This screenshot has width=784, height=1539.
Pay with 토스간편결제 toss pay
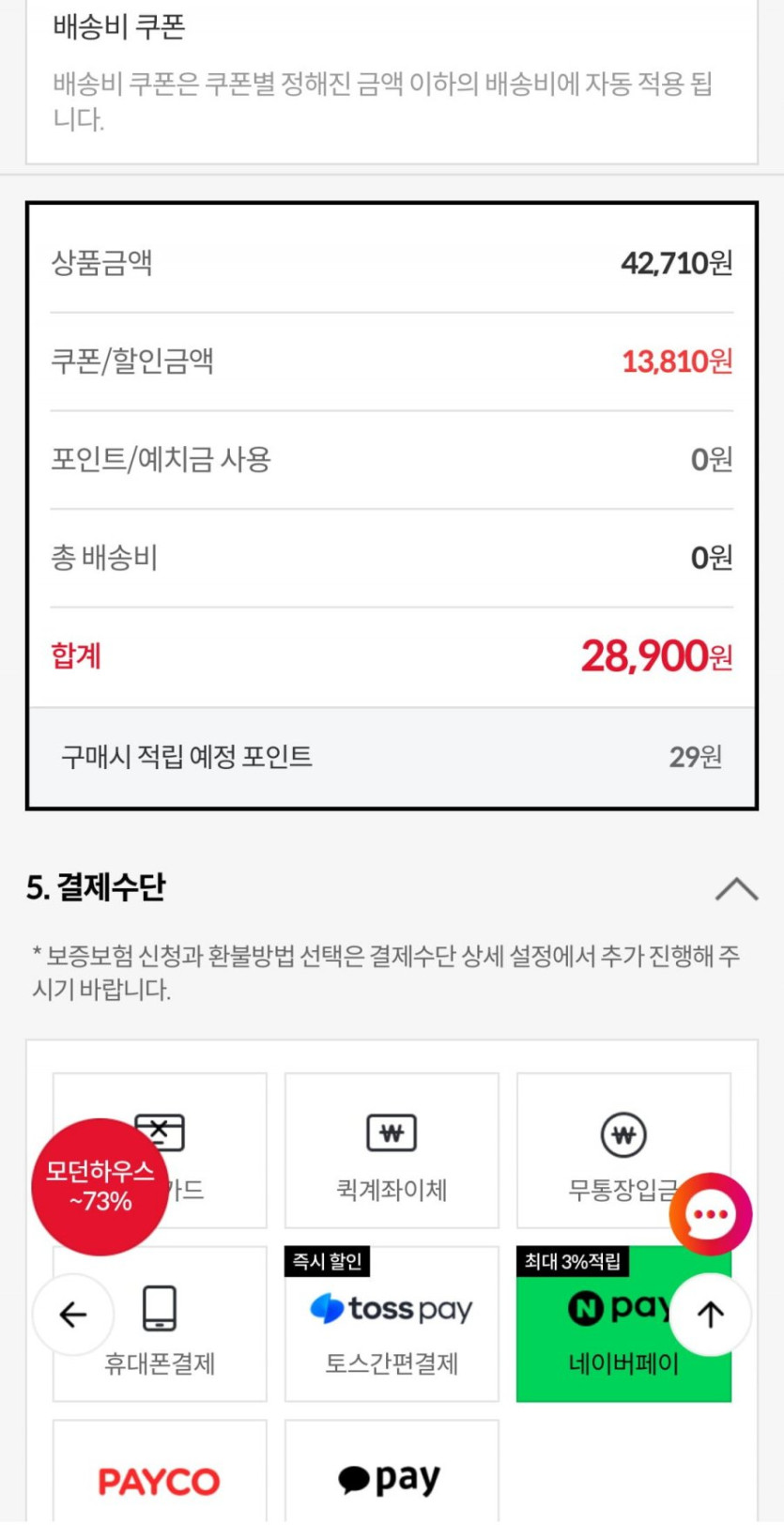pos(392,1326)
